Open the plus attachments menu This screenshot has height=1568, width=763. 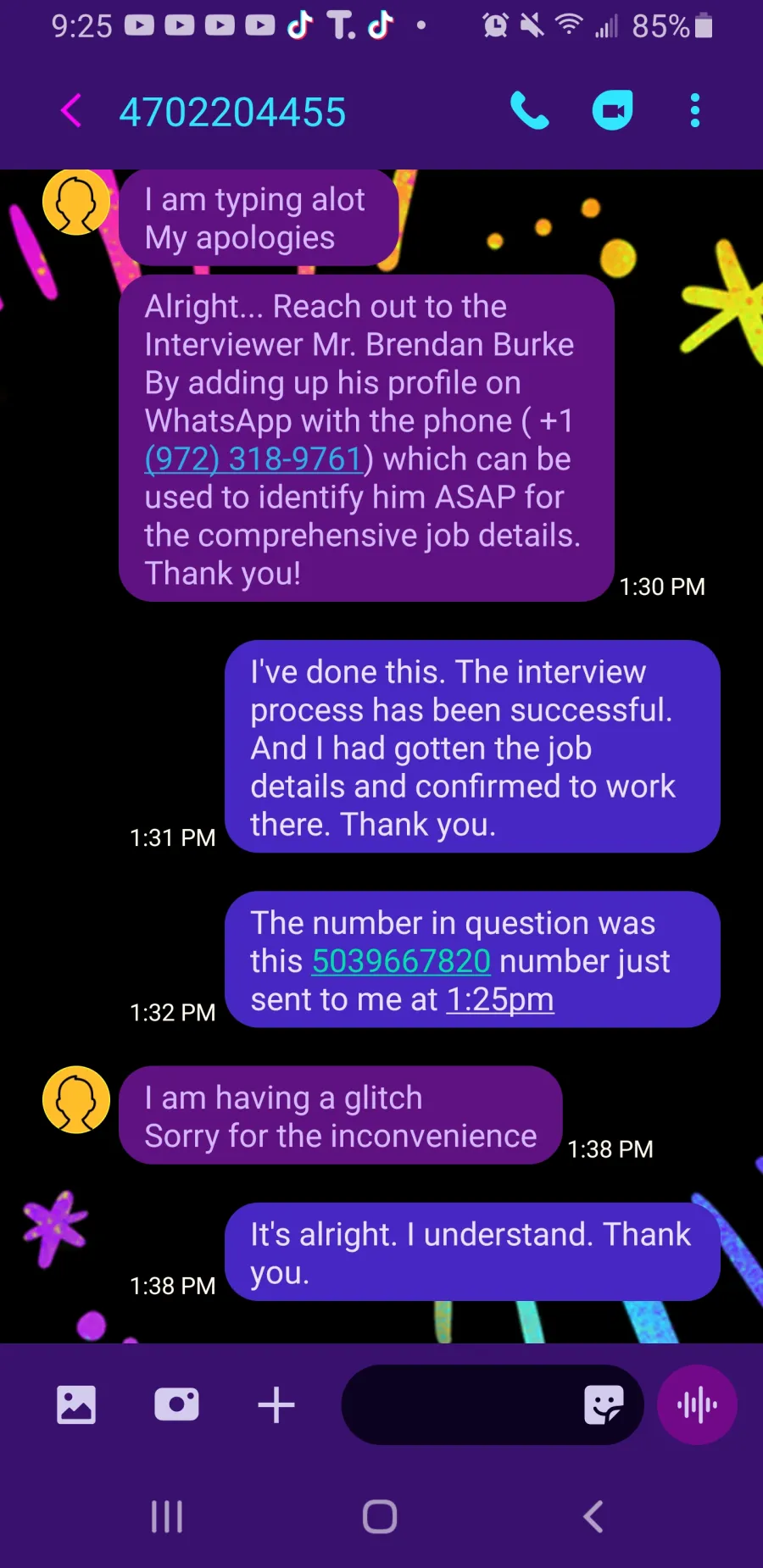pos(276,1405)
